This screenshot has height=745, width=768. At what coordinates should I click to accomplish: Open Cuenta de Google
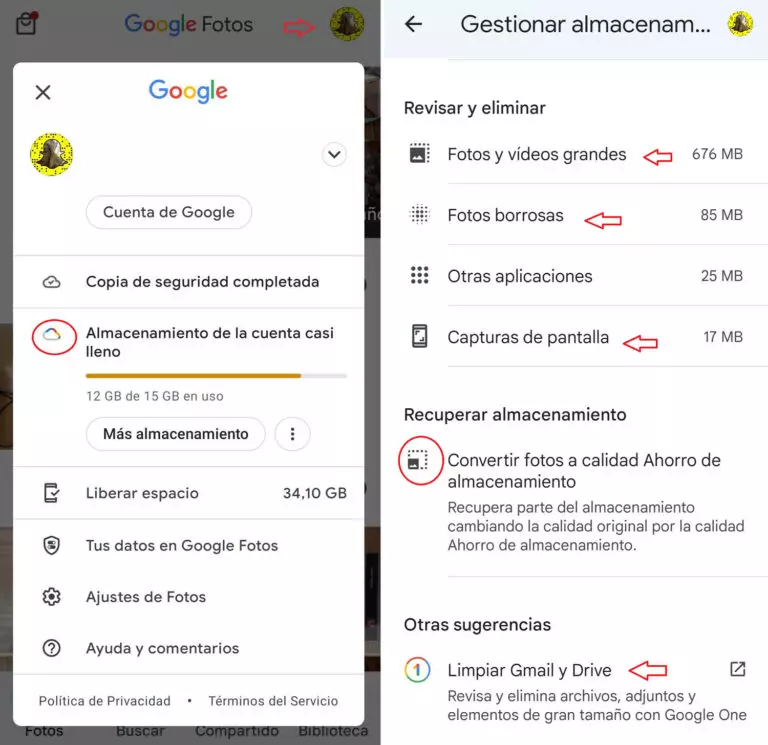169,212
